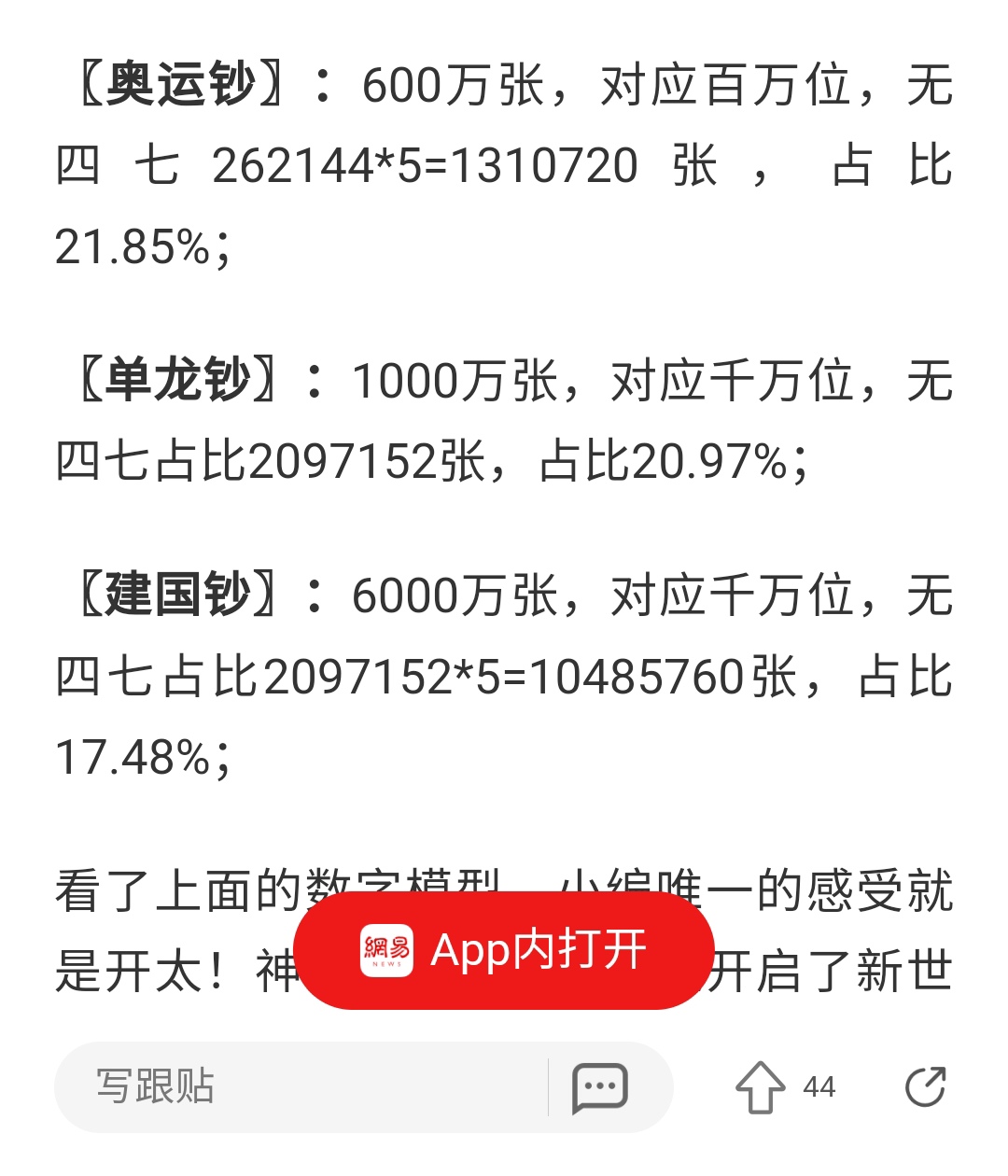1008x1176 pixels.
Task: Tap the App内打开 red button
Action: [504, 950]
